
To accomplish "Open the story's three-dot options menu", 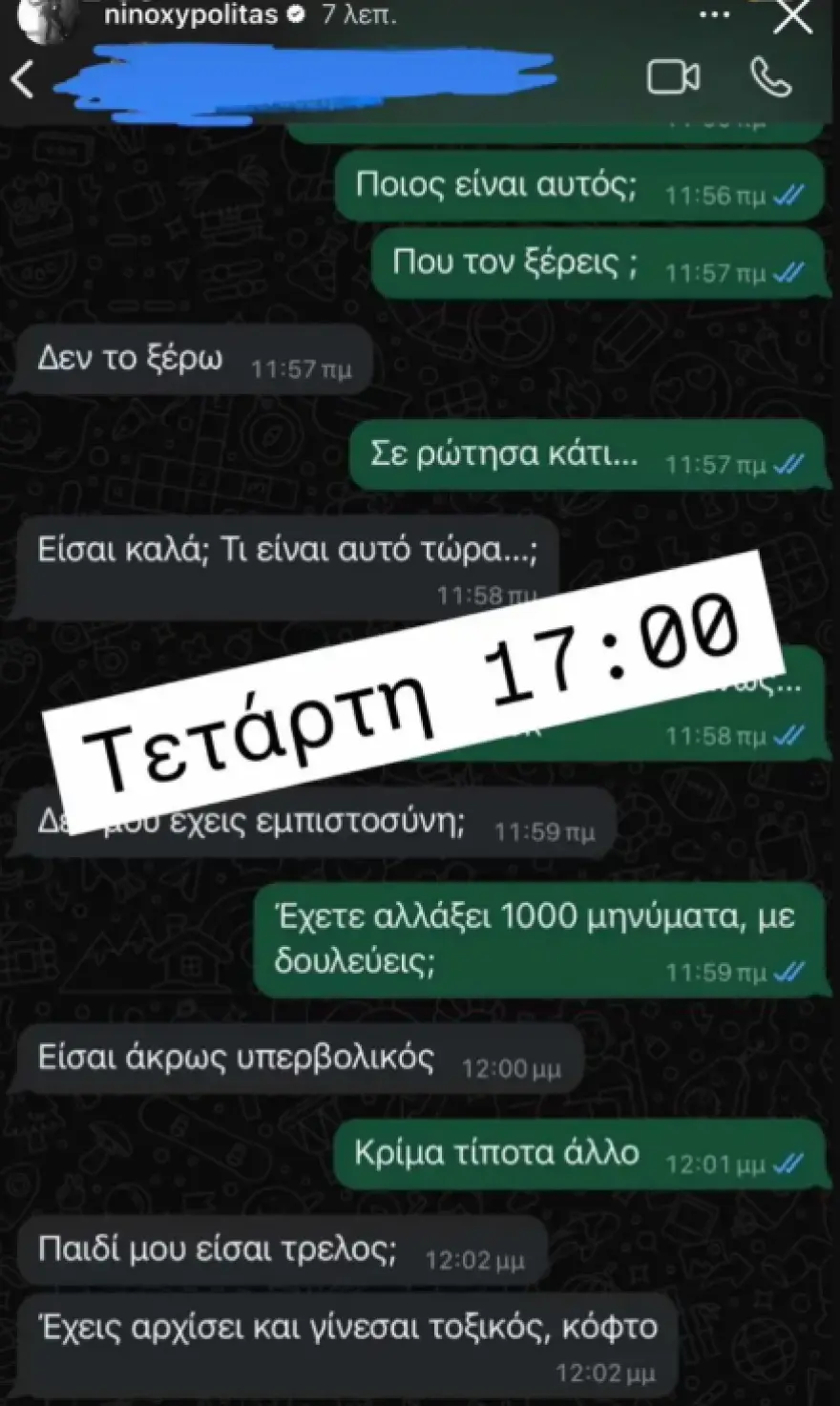I will point(719,15).
